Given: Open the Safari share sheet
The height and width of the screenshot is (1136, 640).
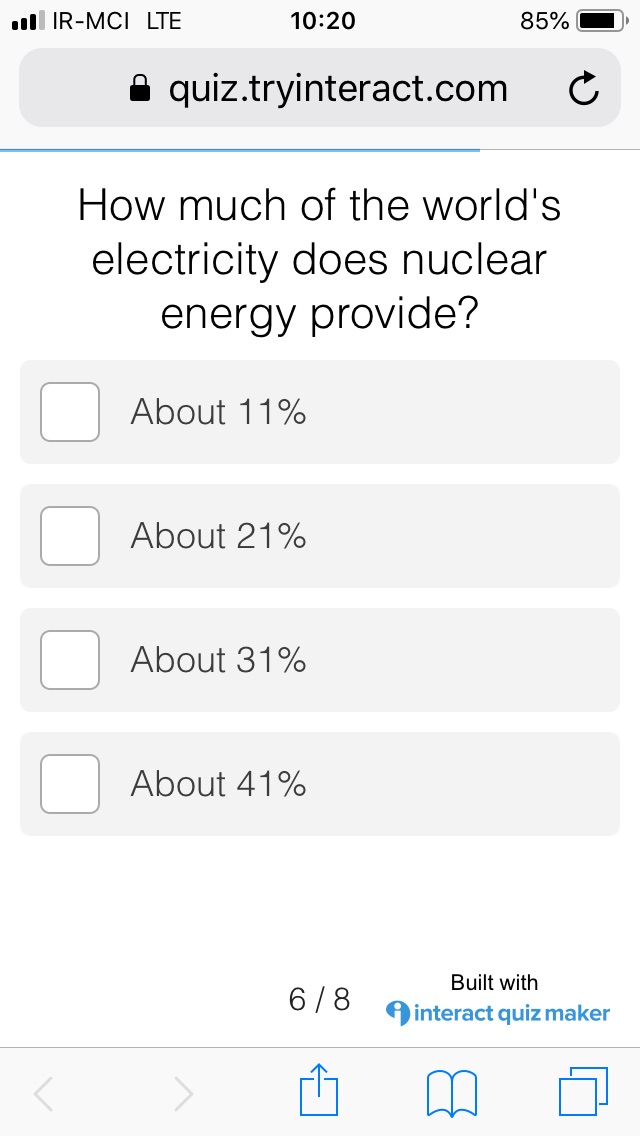Looking at the screenshot, I should tap(319, 1089).
